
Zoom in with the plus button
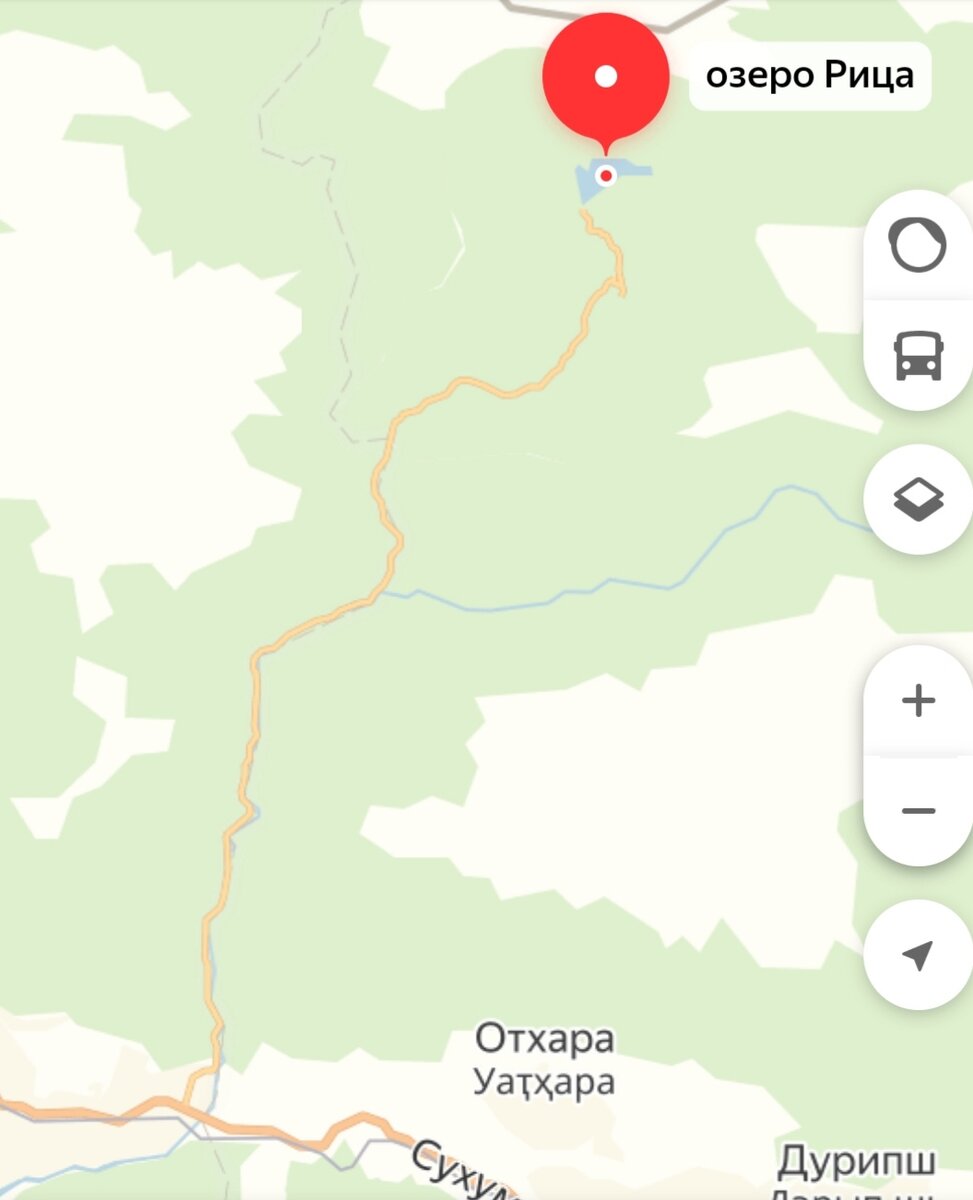coord(917,701)
